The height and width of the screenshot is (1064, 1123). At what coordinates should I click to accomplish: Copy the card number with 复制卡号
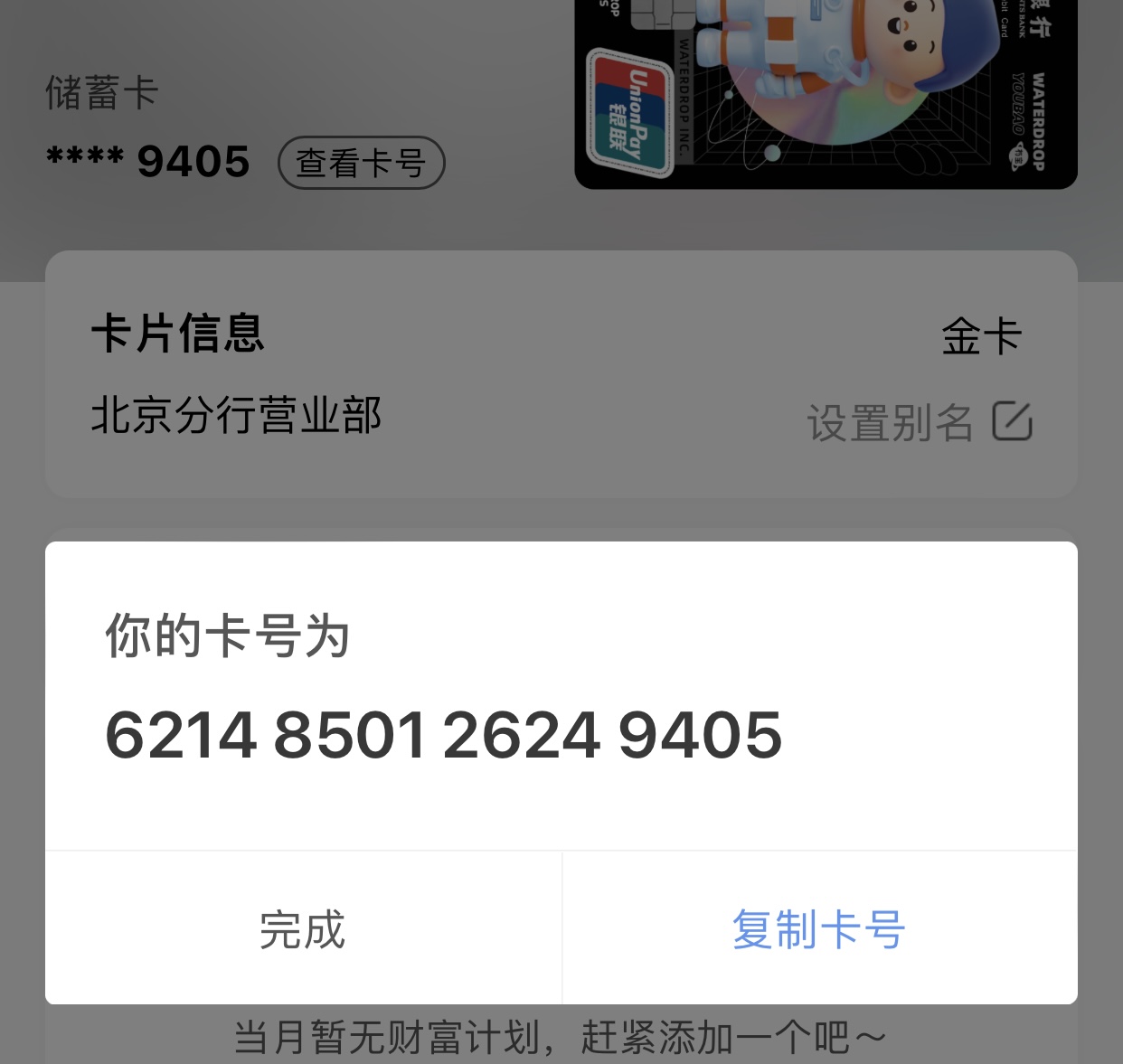click(819, 929)
